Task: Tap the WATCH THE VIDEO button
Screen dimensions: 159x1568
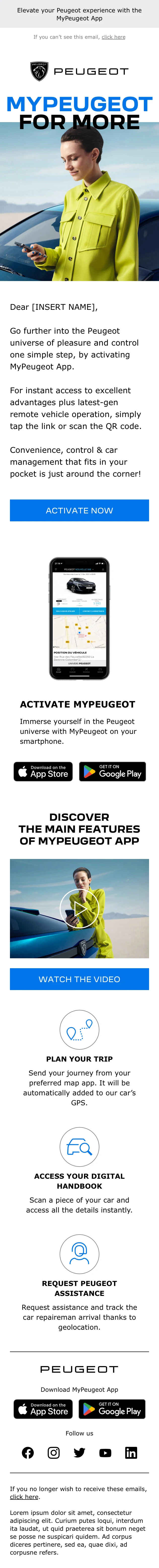Action: pos(79,979)
